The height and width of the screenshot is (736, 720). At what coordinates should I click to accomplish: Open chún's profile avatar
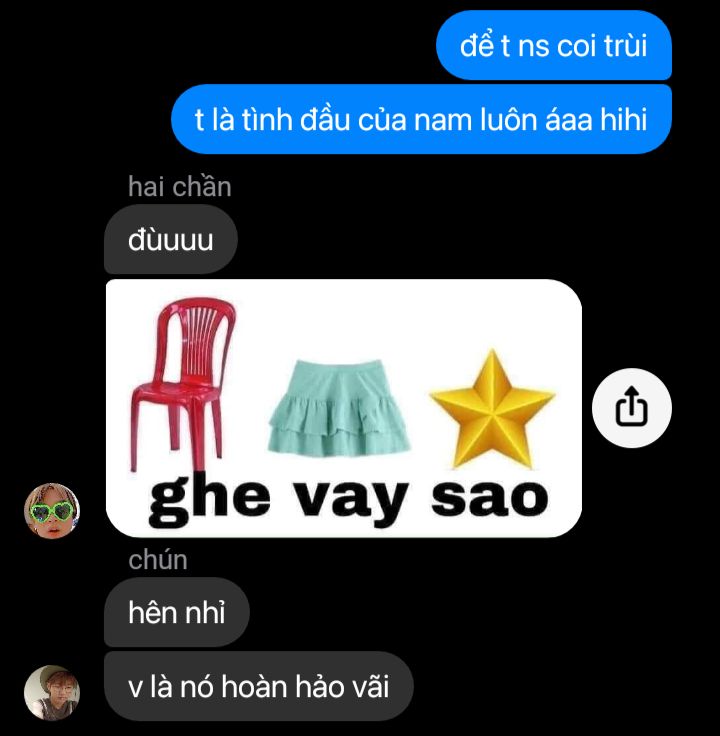click(52, 692)
